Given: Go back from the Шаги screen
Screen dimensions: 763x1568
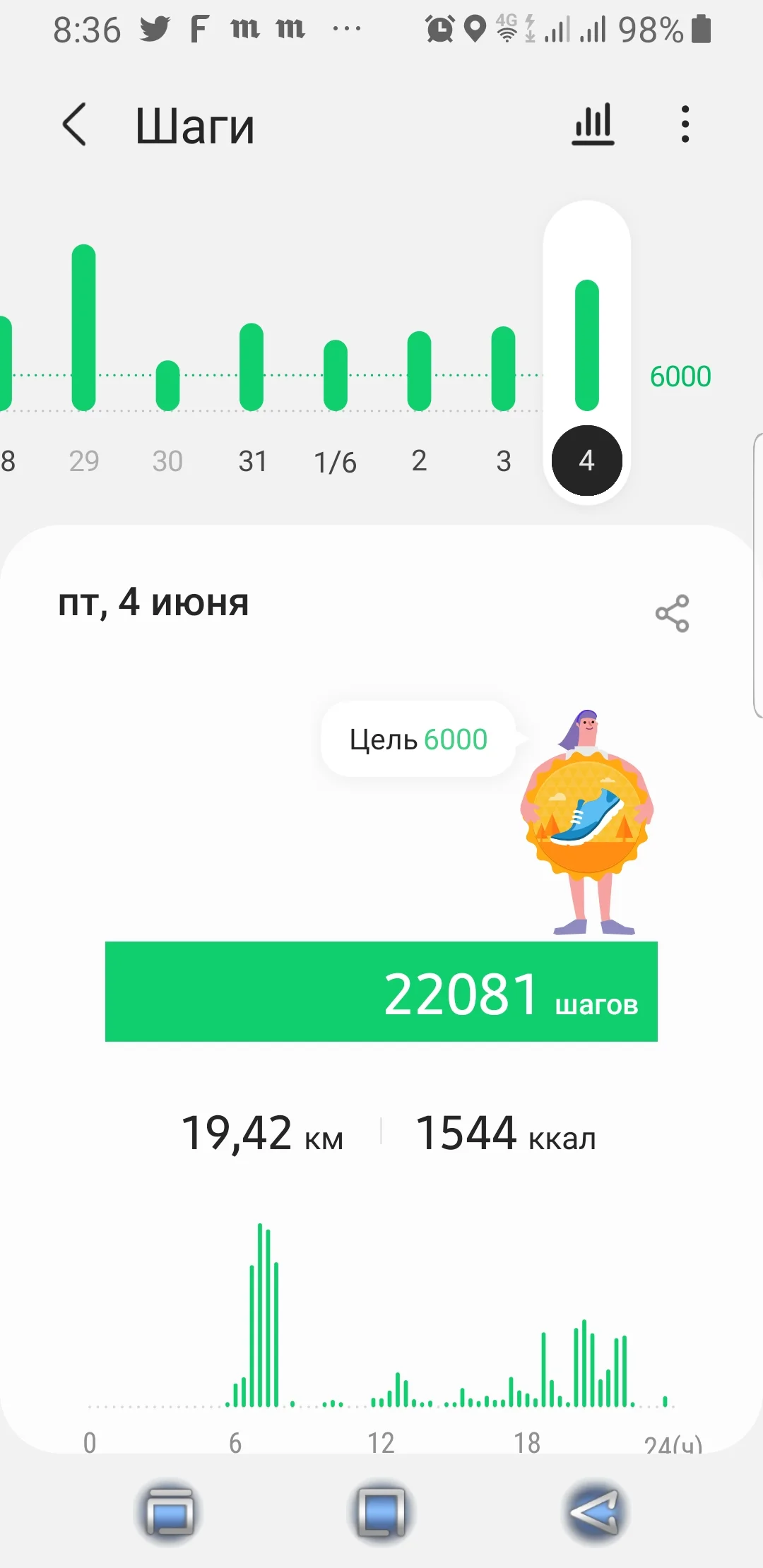Looking at the screenshot, I should pyautogui.click(x=75, y=125).
